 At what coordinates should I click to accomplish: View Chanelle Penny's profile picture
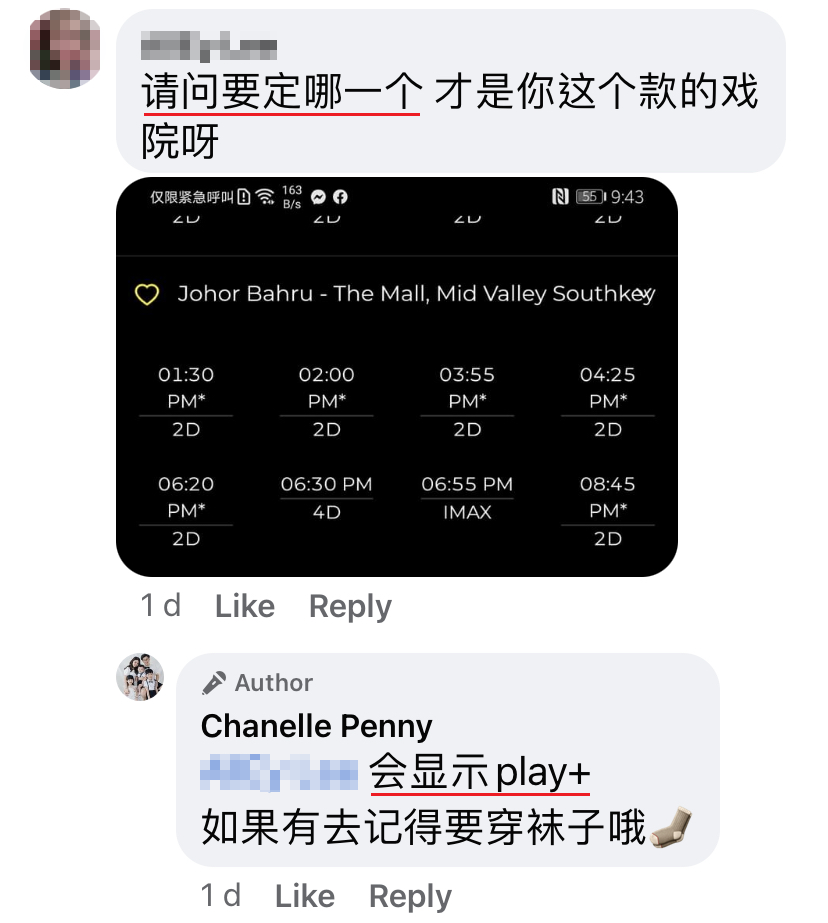point(140,677)
